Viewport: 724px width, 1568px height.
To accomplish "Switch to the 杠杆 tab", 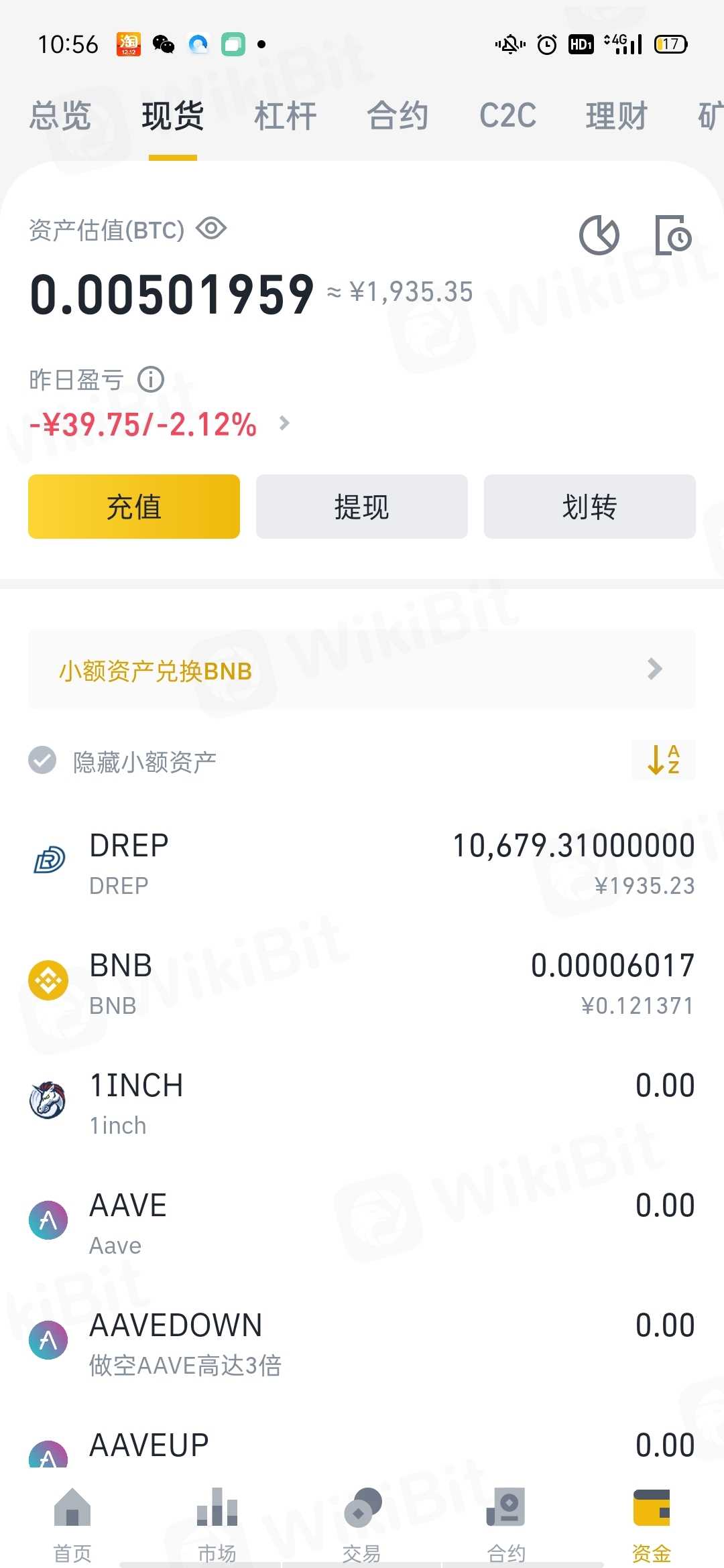I will coord(285,116).
